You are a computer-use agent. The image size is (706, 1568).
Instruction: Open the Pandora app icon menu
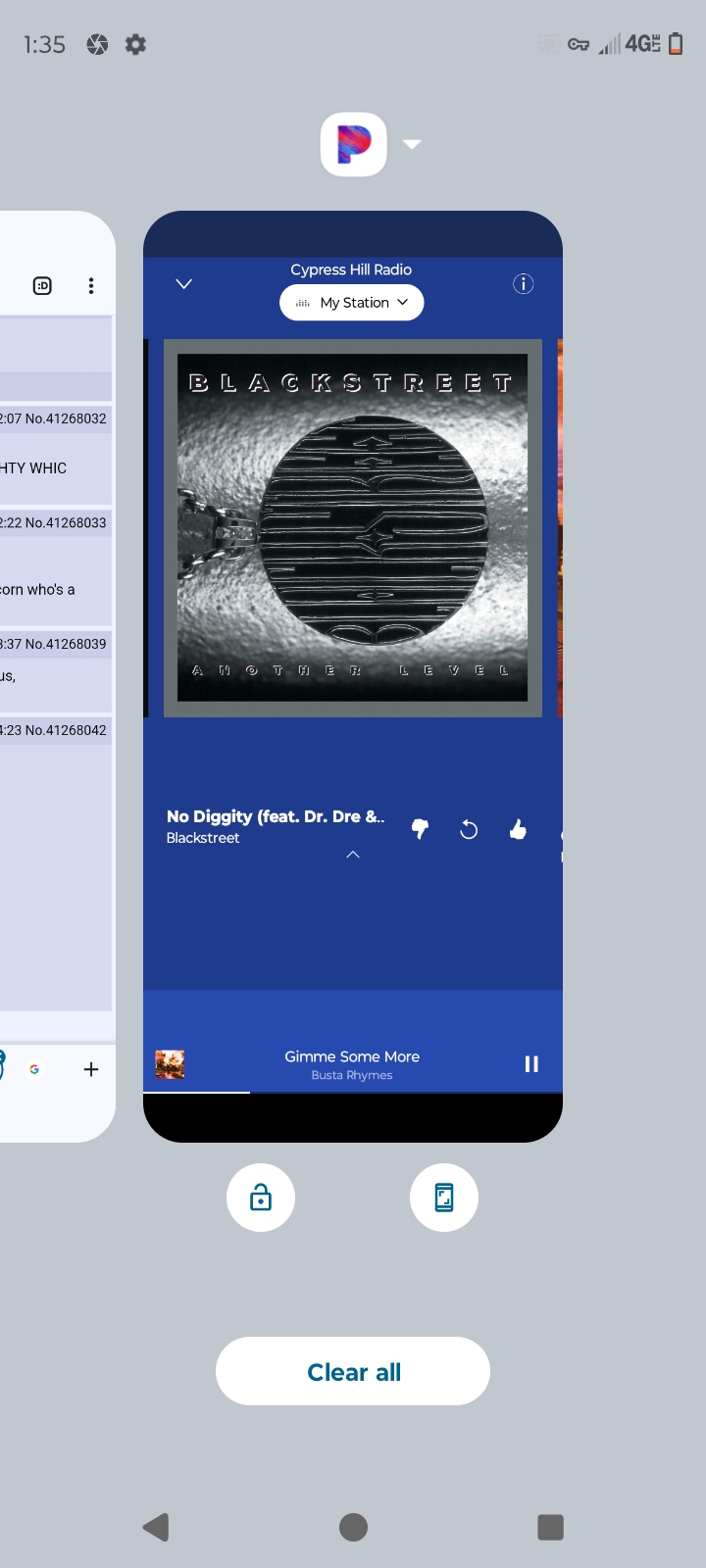[x=354, y=145]
